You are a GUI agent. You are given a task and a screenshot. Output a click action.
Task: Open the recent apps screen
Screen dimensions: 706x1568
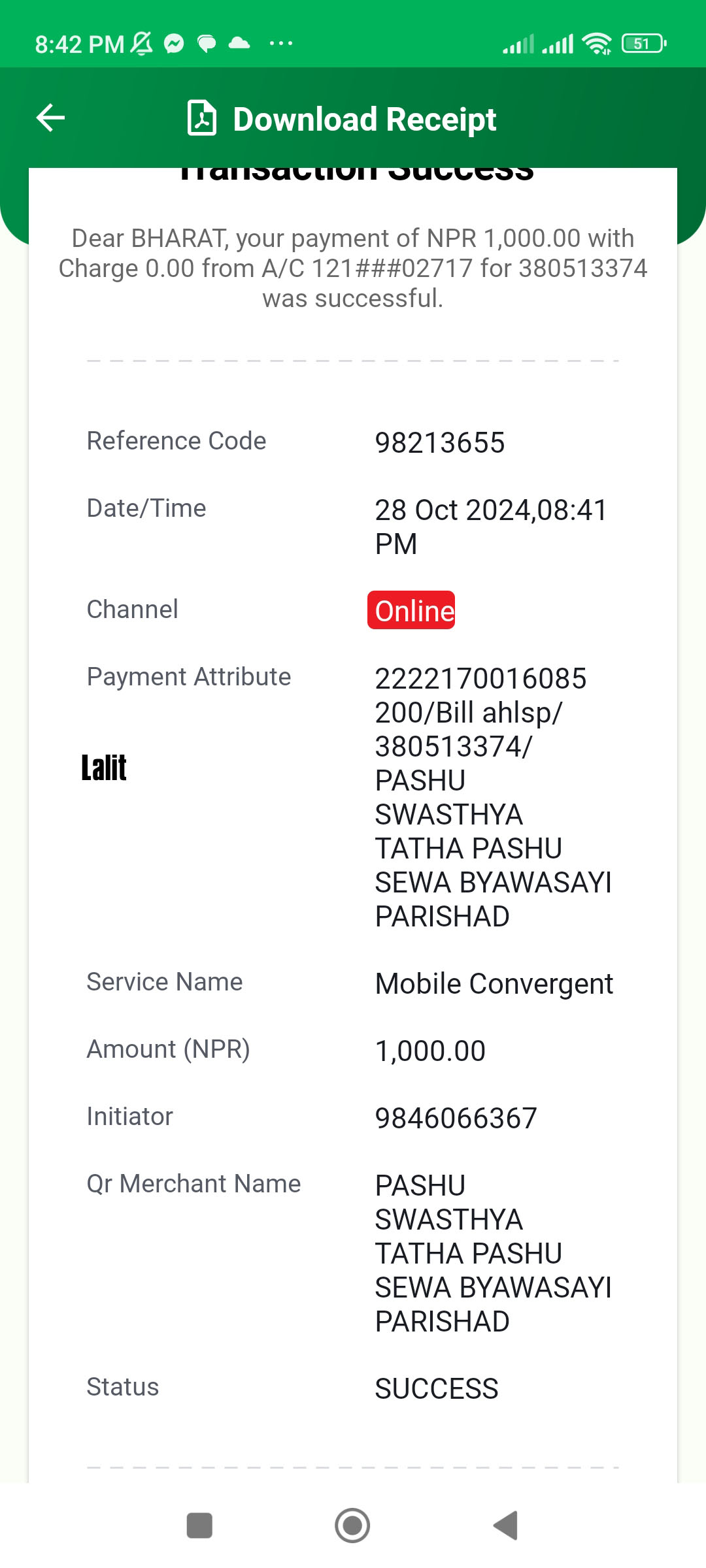coord(199,1526)
